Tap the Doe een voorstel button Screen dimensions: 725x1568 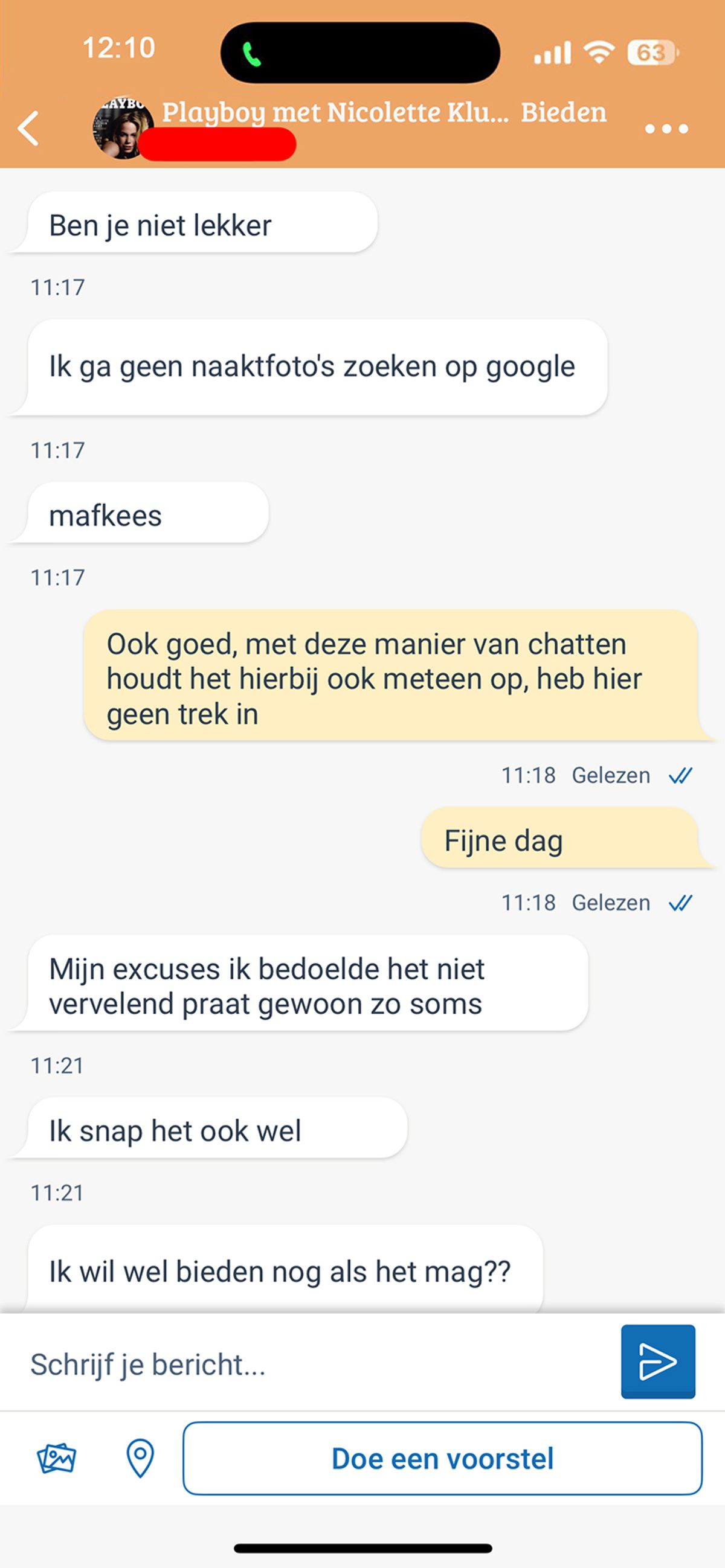tap(442, 1459)
